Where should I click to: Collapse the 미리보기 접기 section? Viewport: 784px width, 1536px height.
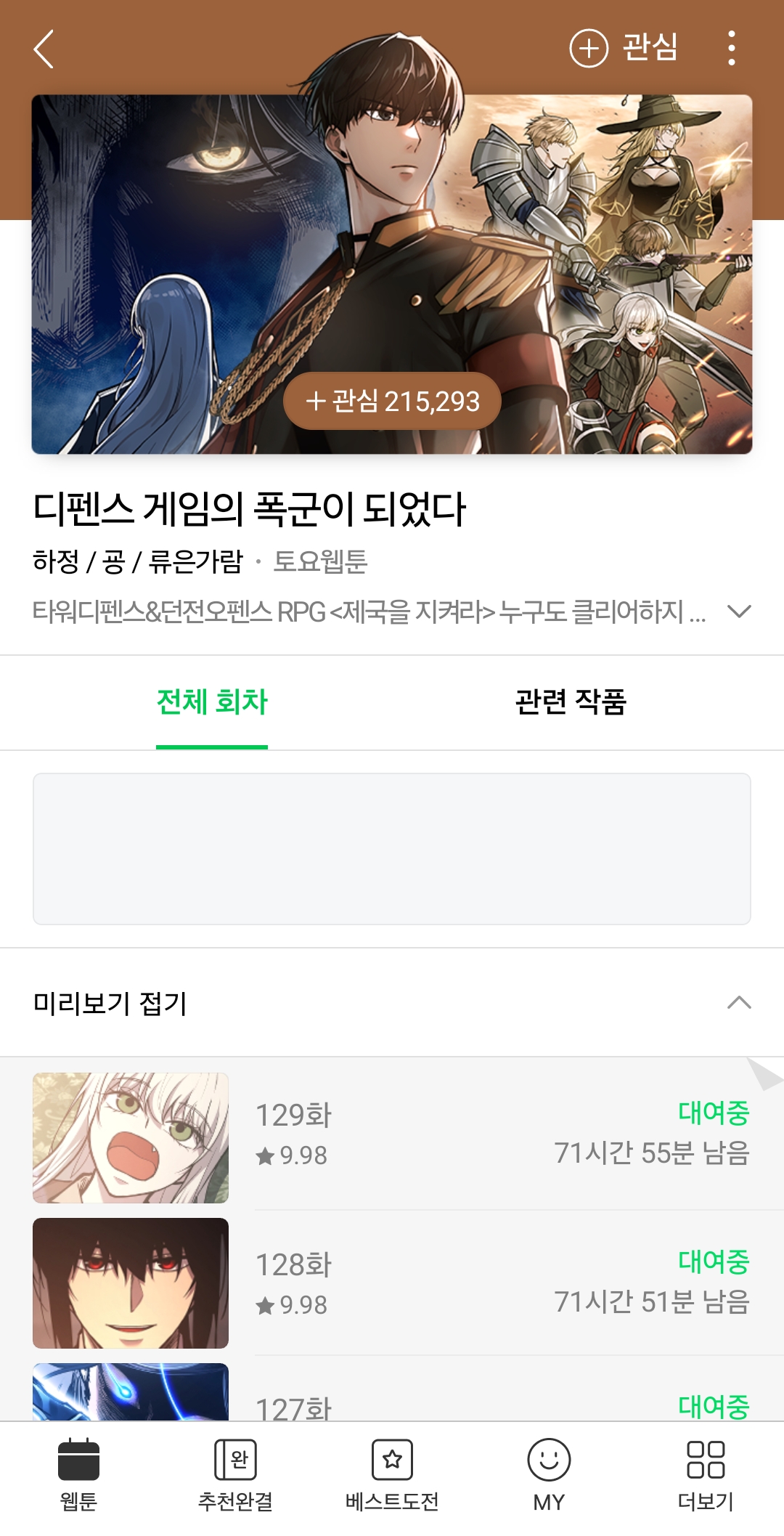738,1003
